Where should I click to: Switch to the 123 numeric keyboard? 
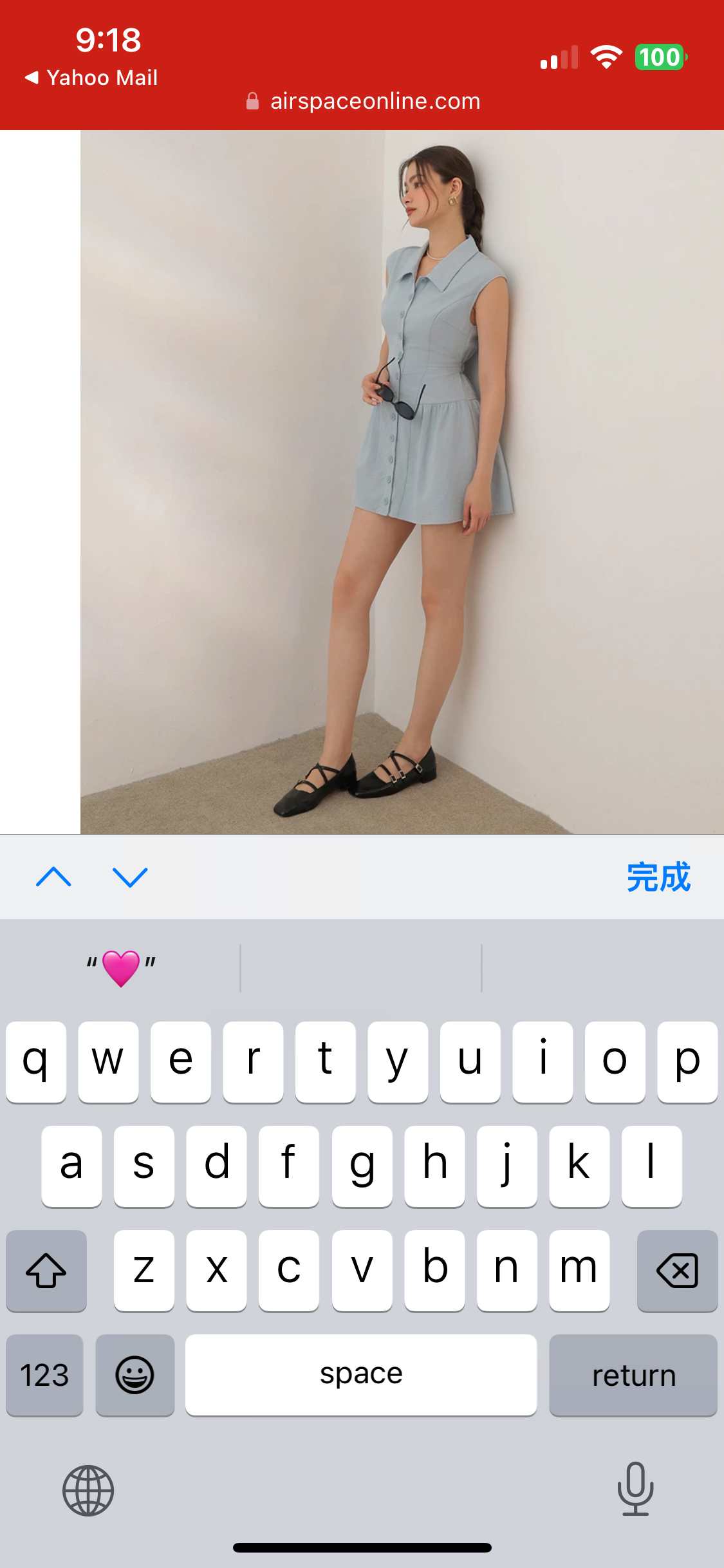pos(44,1375)
